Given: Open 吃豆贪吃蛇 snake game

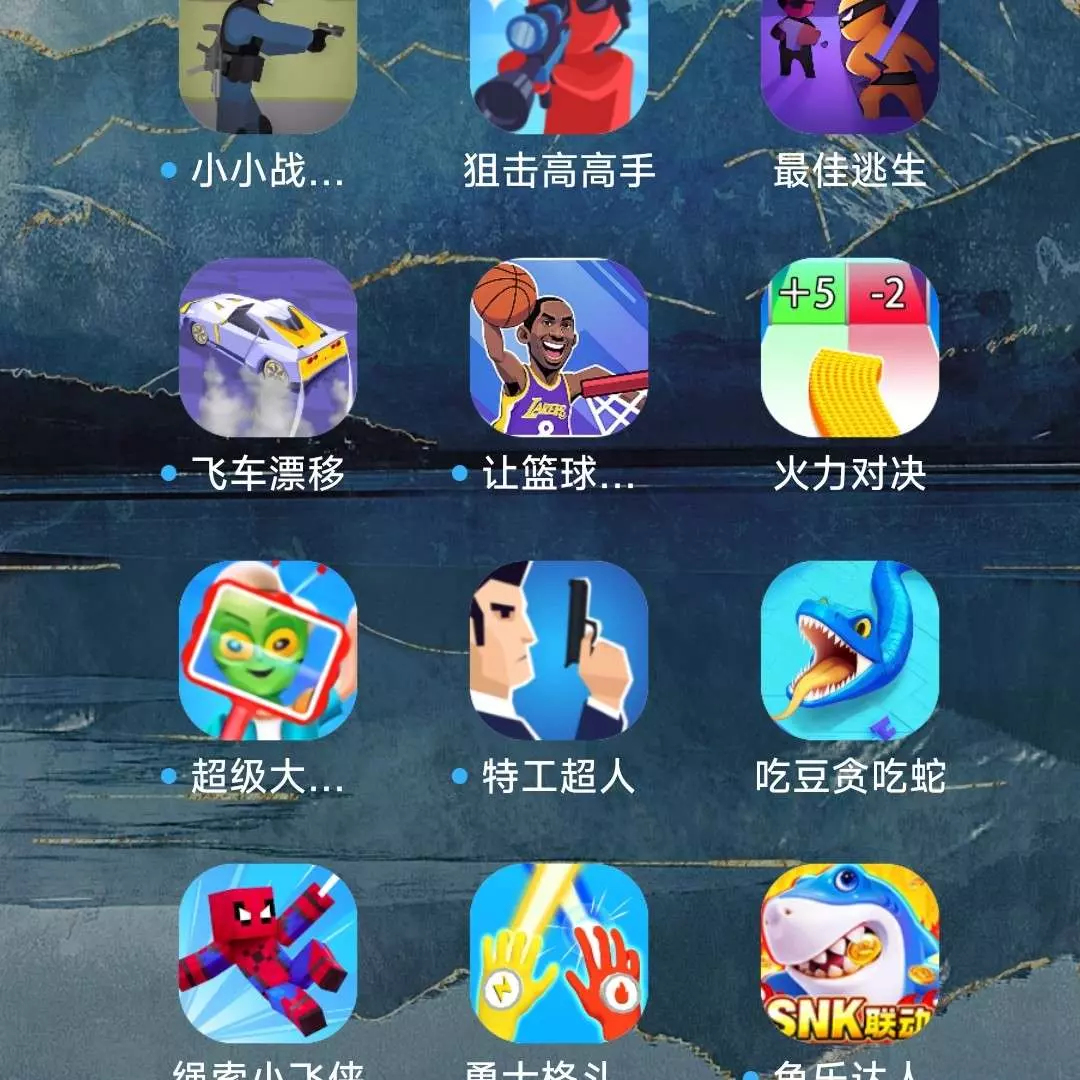Looking at the screenshot, I should click(x=849, y=650).
